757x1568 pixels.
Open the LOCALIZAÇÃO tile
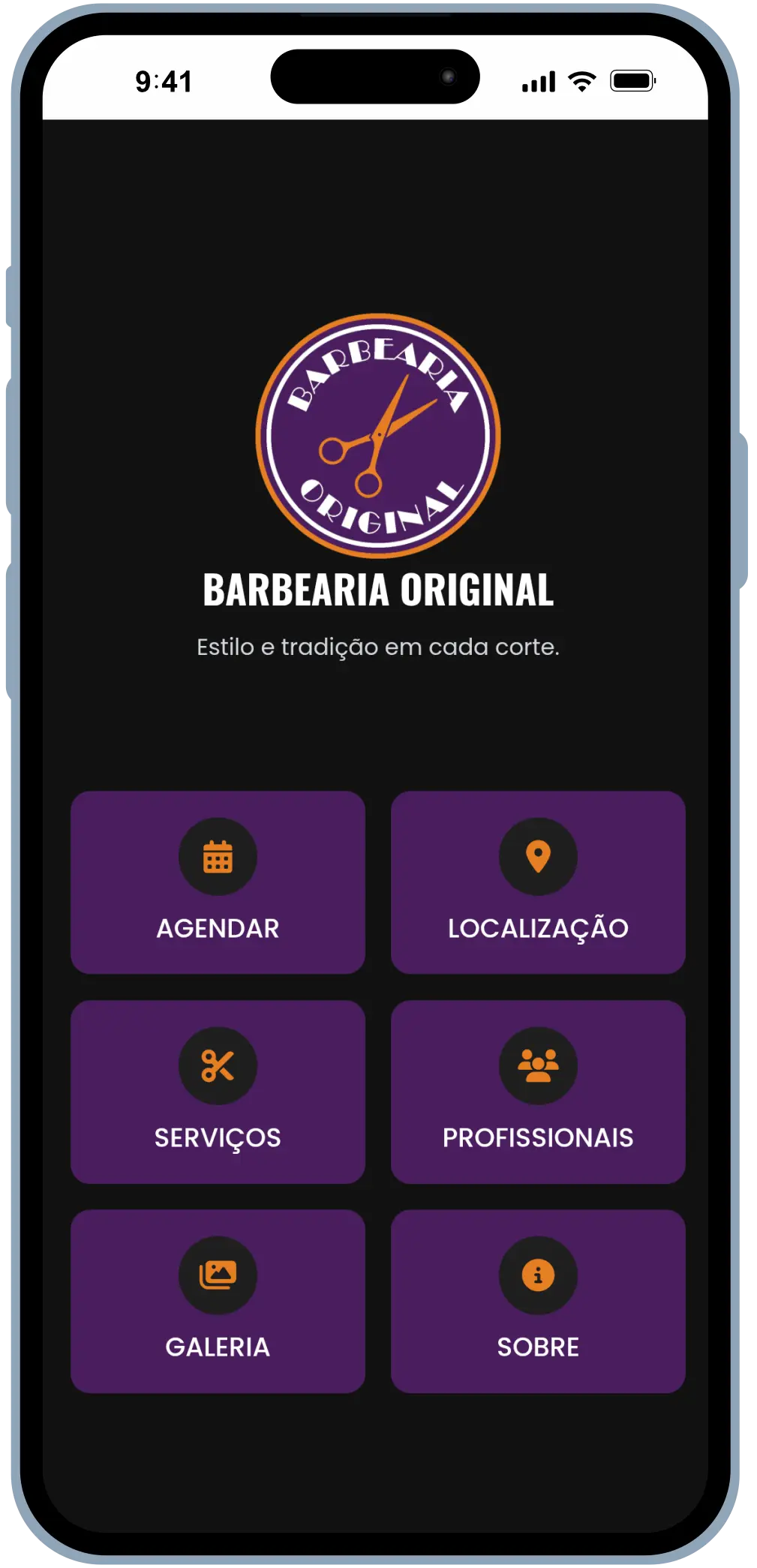point(537,882)
